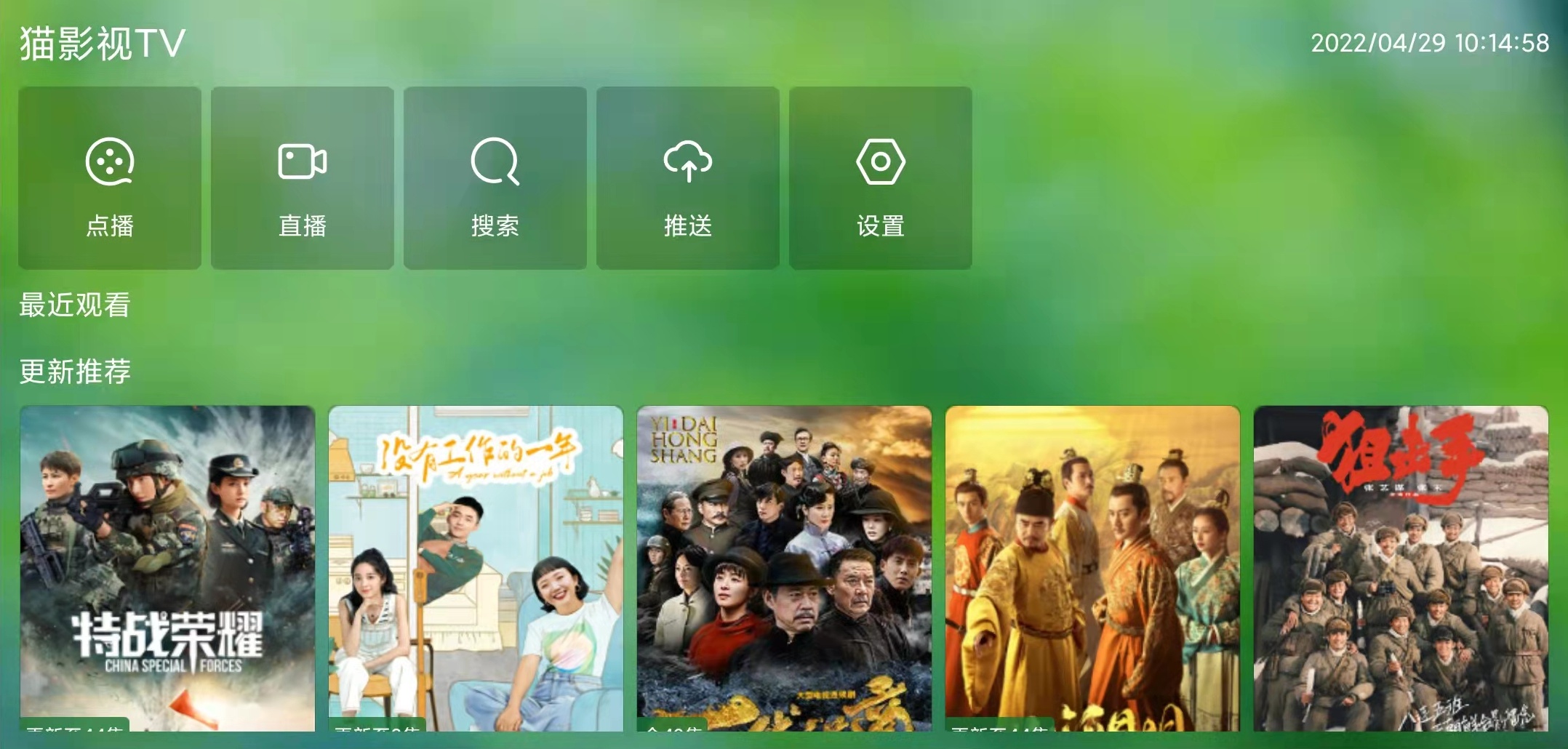
Task: Open the 直播 live TV section
Action: [303, 178]
